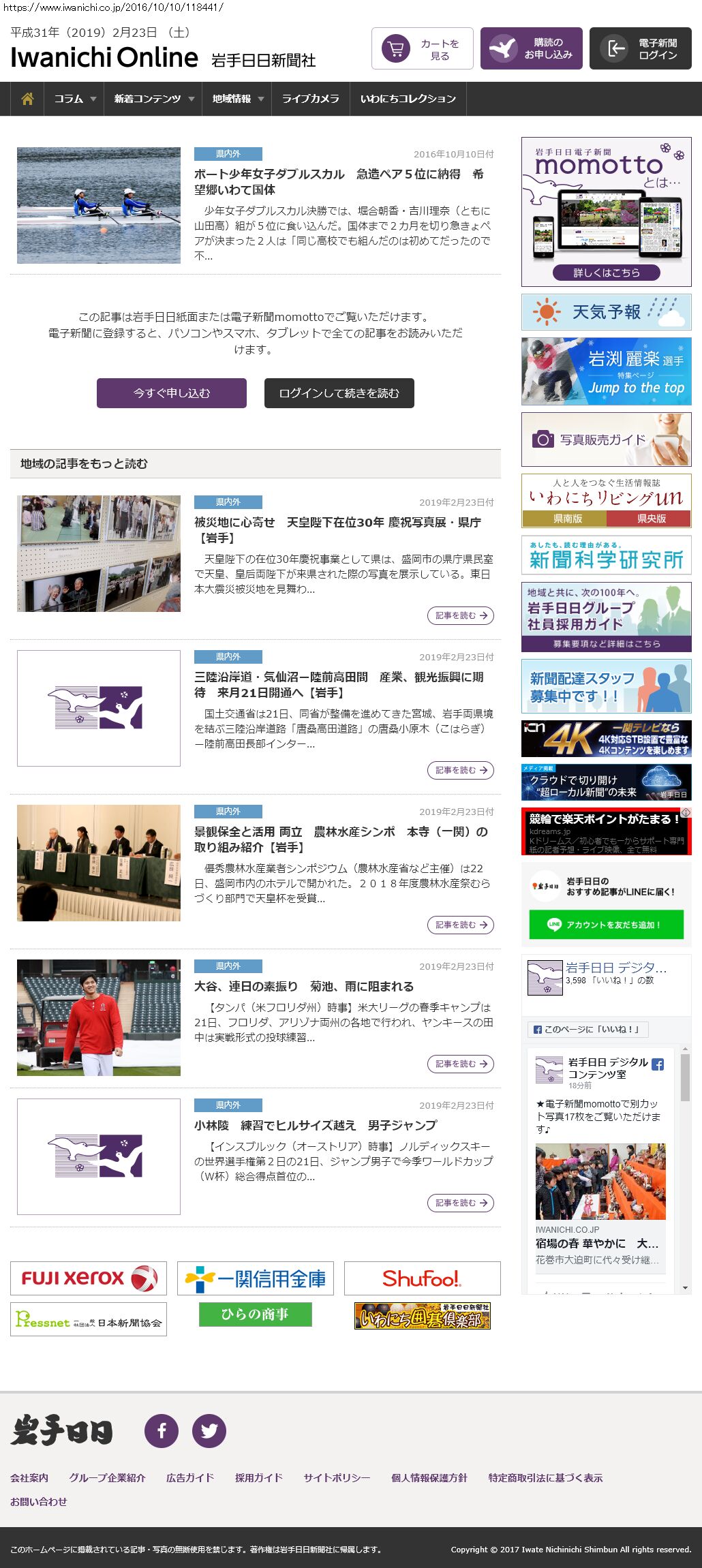702x1568 pixels.
Task: Expand the 新着コンテンツ menu
Action: click(x=153, y=99)
